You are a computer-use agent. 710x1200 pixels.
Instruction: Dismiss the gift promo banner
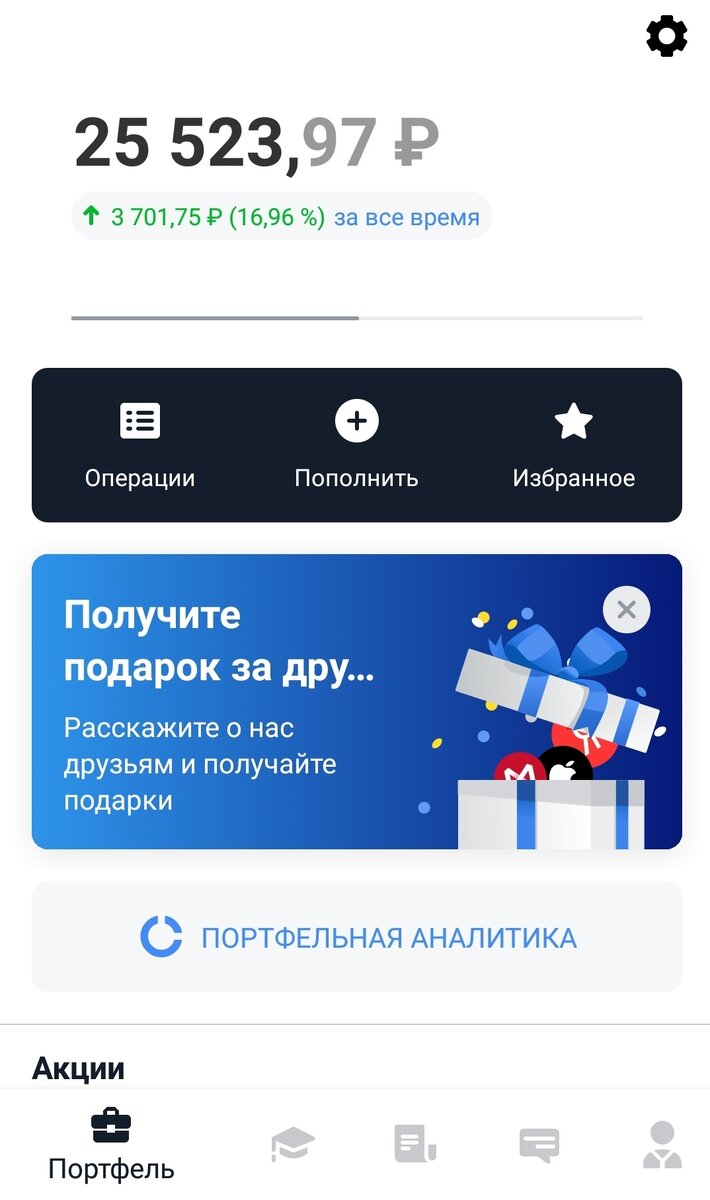627,609
